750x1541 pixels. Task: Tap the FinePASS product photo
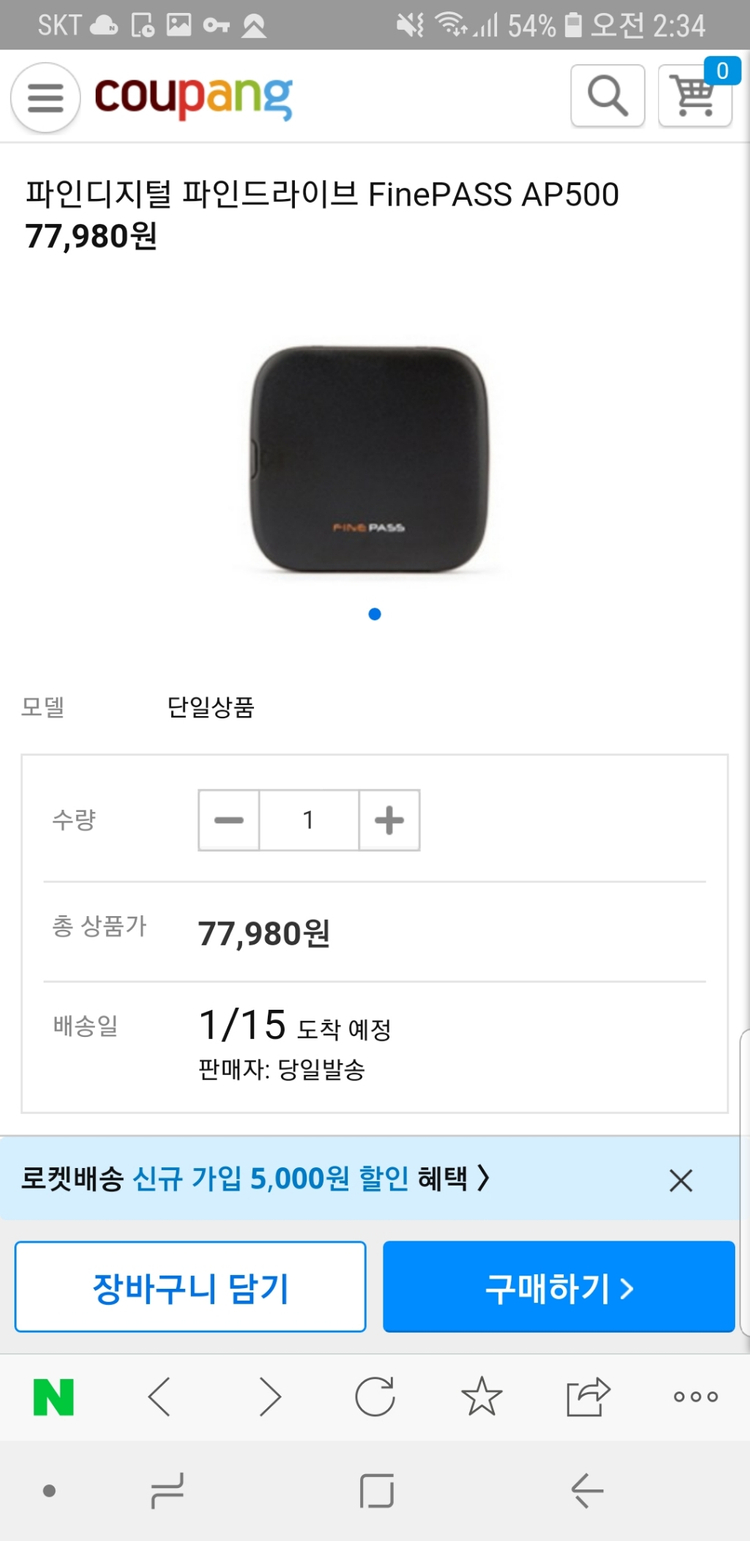374,458
